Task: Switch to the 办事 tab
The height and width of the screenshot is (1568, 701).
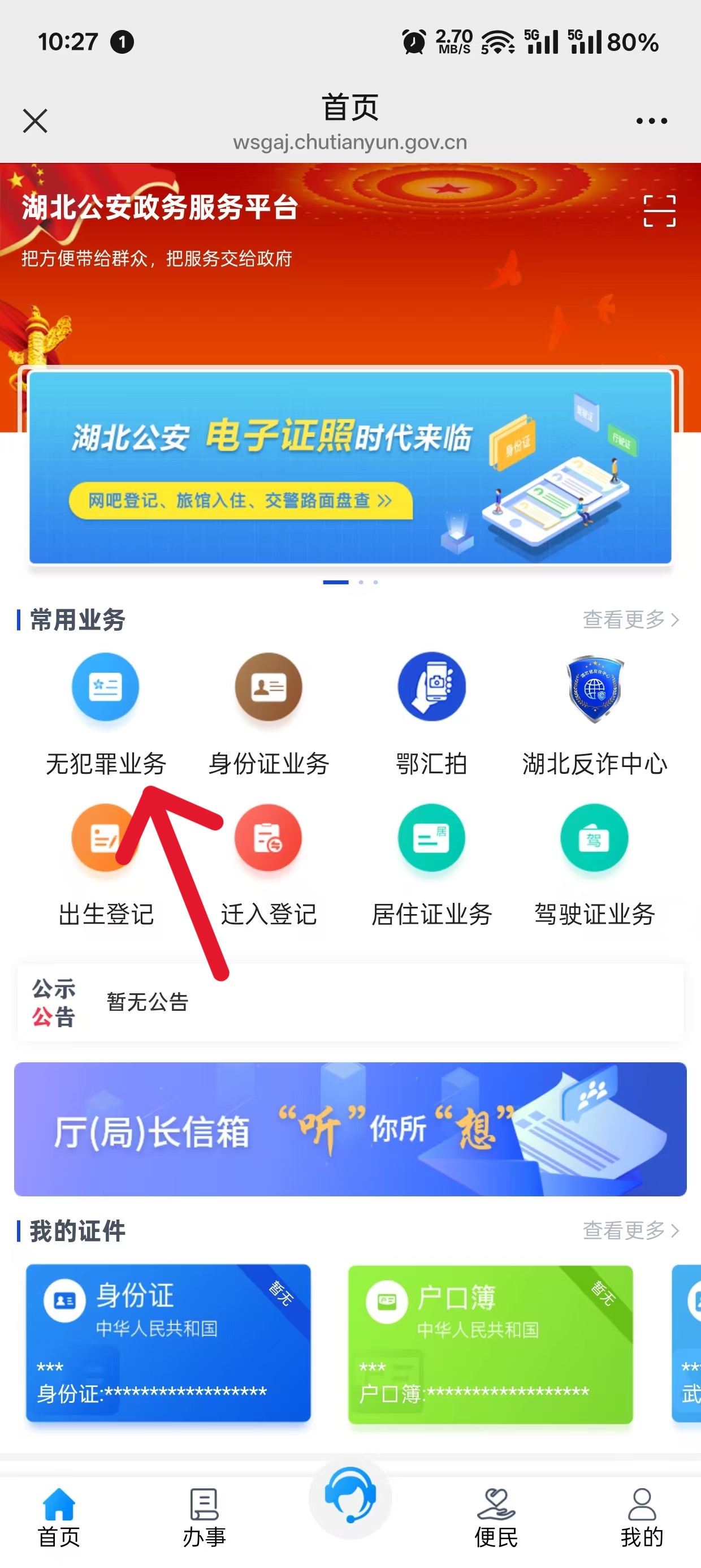Action: (204, 1515)
